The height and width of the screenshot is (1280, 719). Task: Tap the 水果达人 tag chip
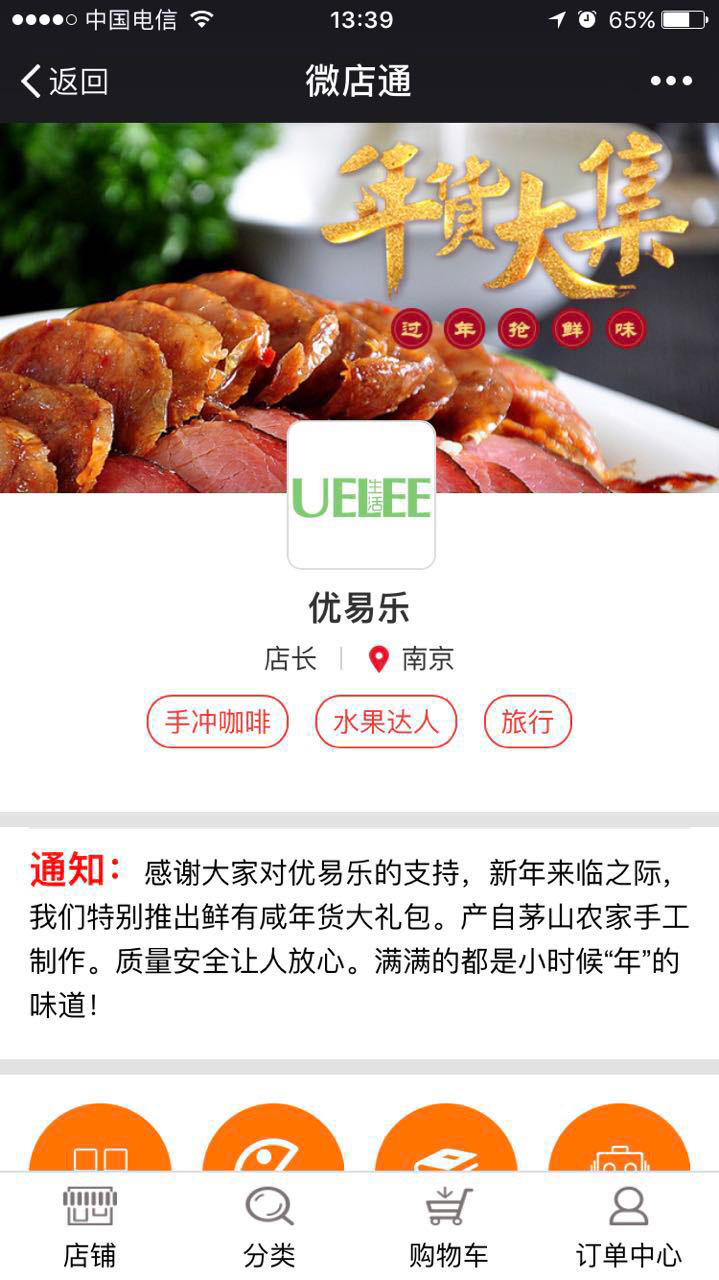pyautogui.click(x=386, y=722)
